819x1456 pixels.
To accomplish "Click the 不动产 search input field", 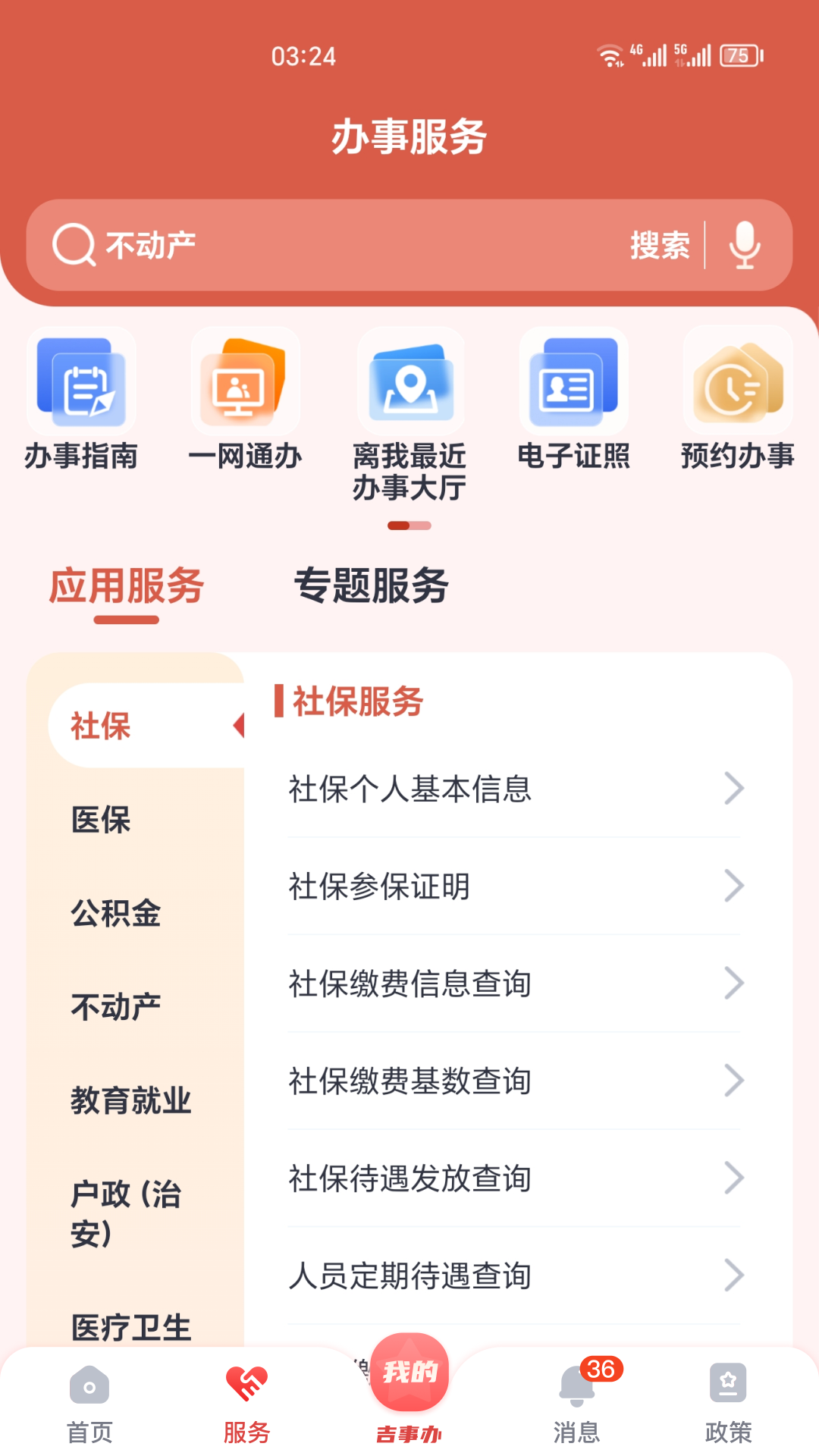I will tap(303, 245).
